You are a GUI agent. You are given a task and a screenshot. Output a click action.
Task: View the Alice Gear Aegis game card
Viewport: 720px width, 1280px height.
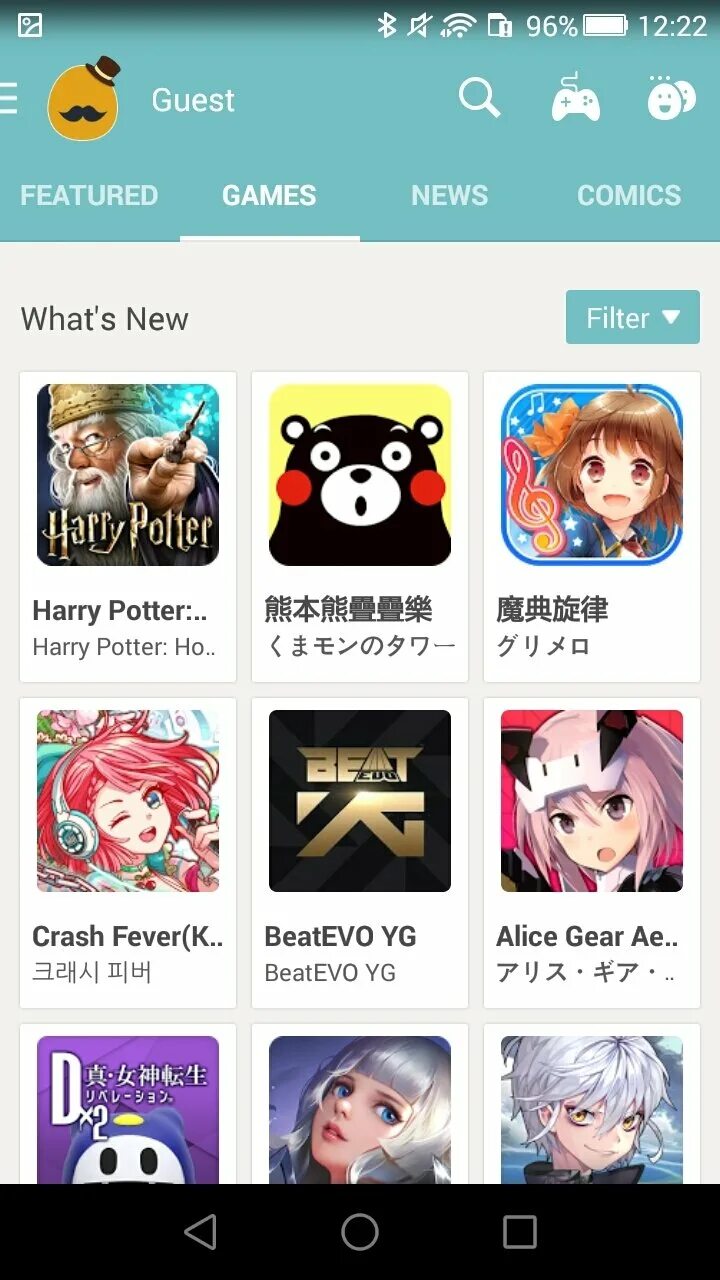pyautogui.click(x=592, y=853)
